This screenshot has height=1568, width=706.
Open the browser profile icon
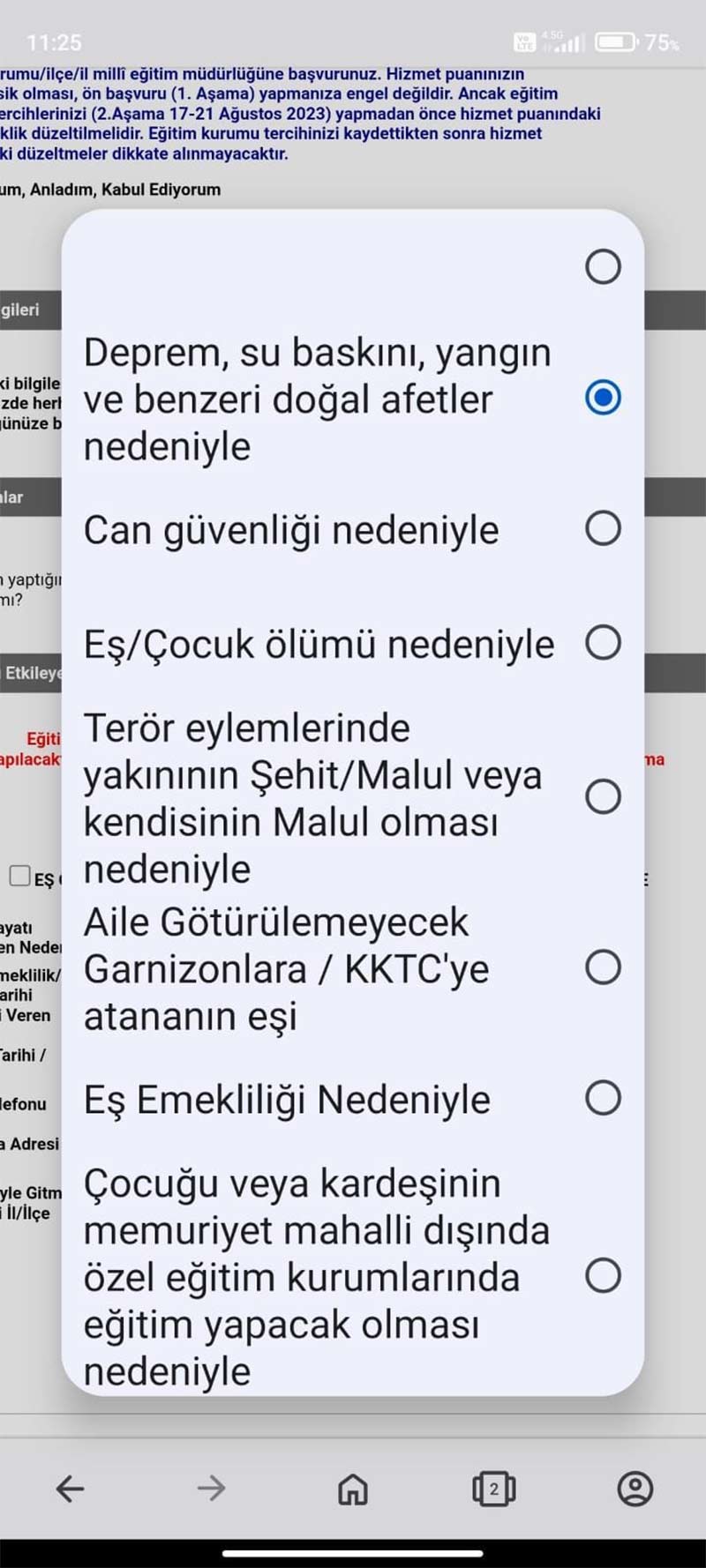click(x=635, y=1490)
